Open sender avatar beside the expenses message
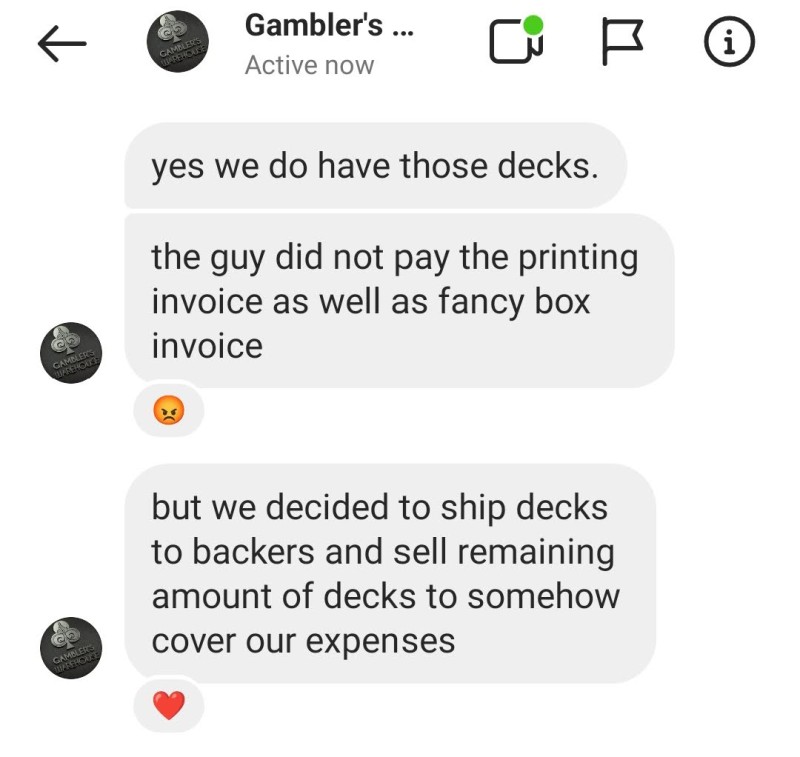800x757 pixels. (73, 651)
